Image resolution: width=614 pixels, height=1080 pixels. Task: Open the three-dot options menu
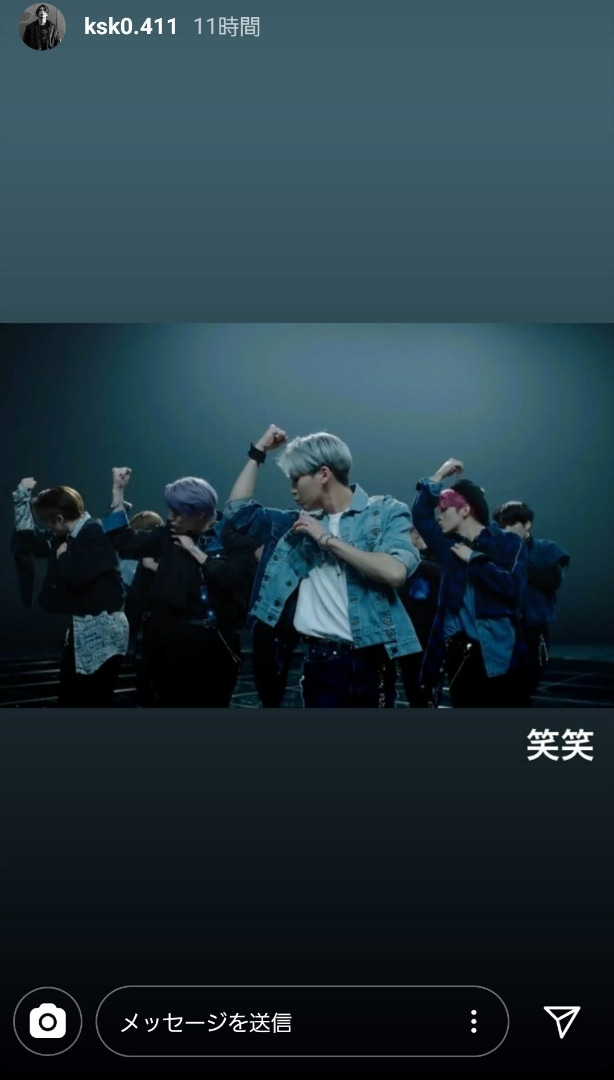click(x=473, y=1021)
